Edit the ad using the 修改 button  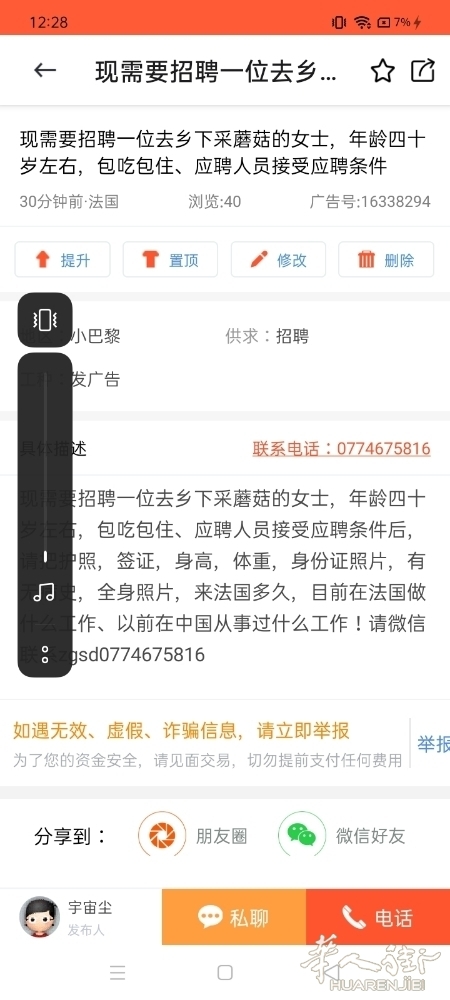(279, 260)
